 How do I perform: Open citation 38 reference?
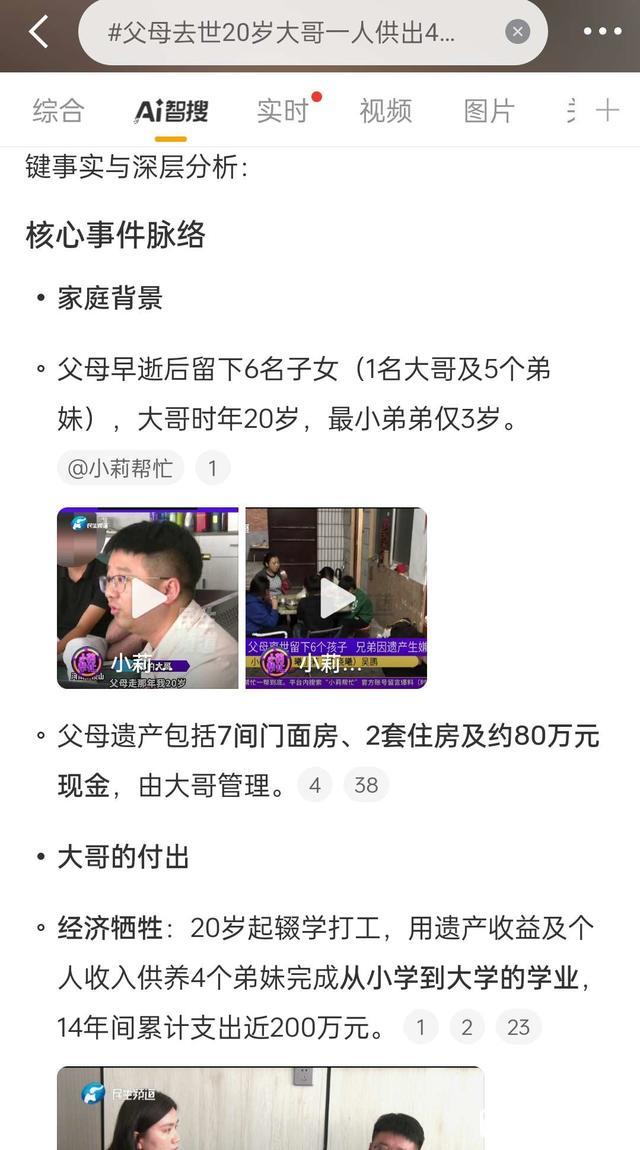pos(366,785)
